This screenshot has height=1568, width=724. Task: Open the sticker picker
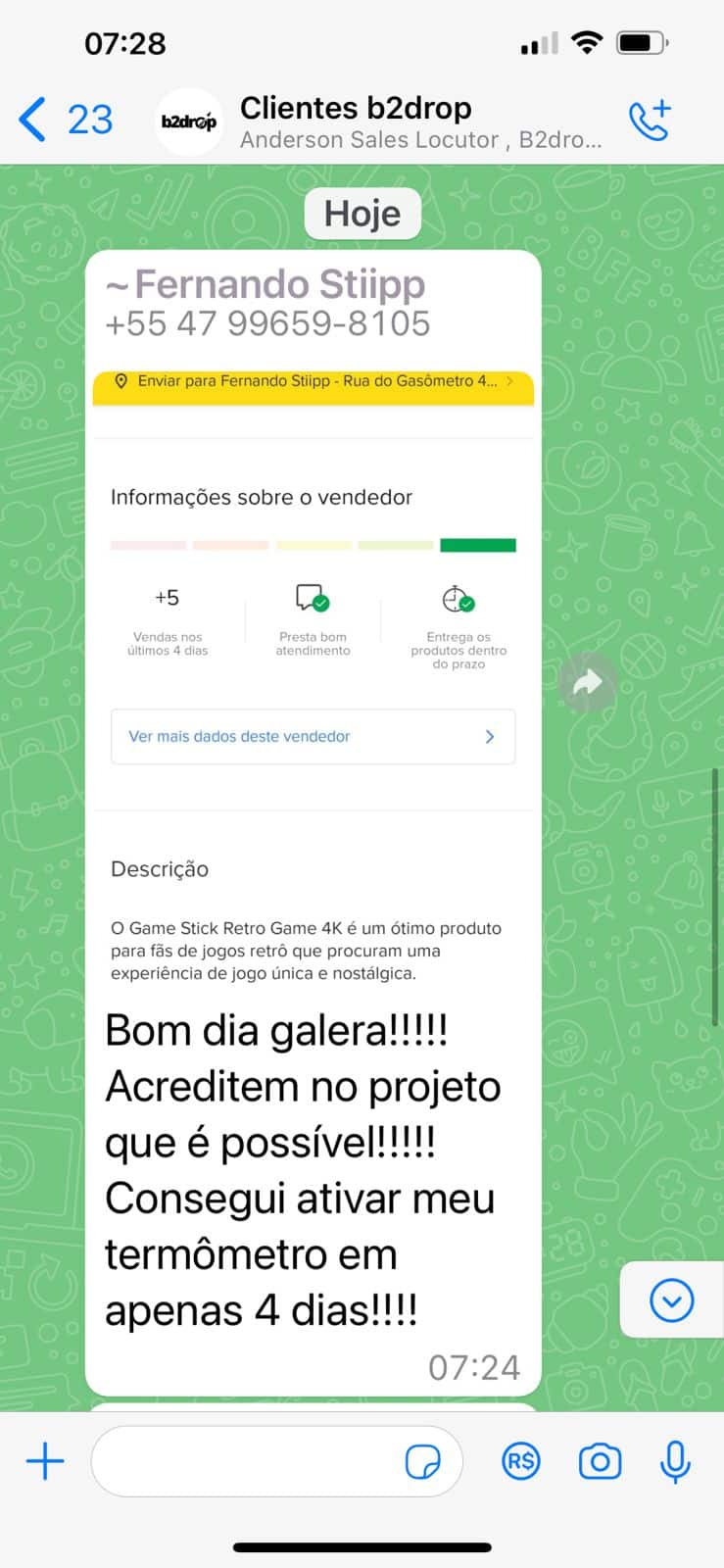(422, 1462)
